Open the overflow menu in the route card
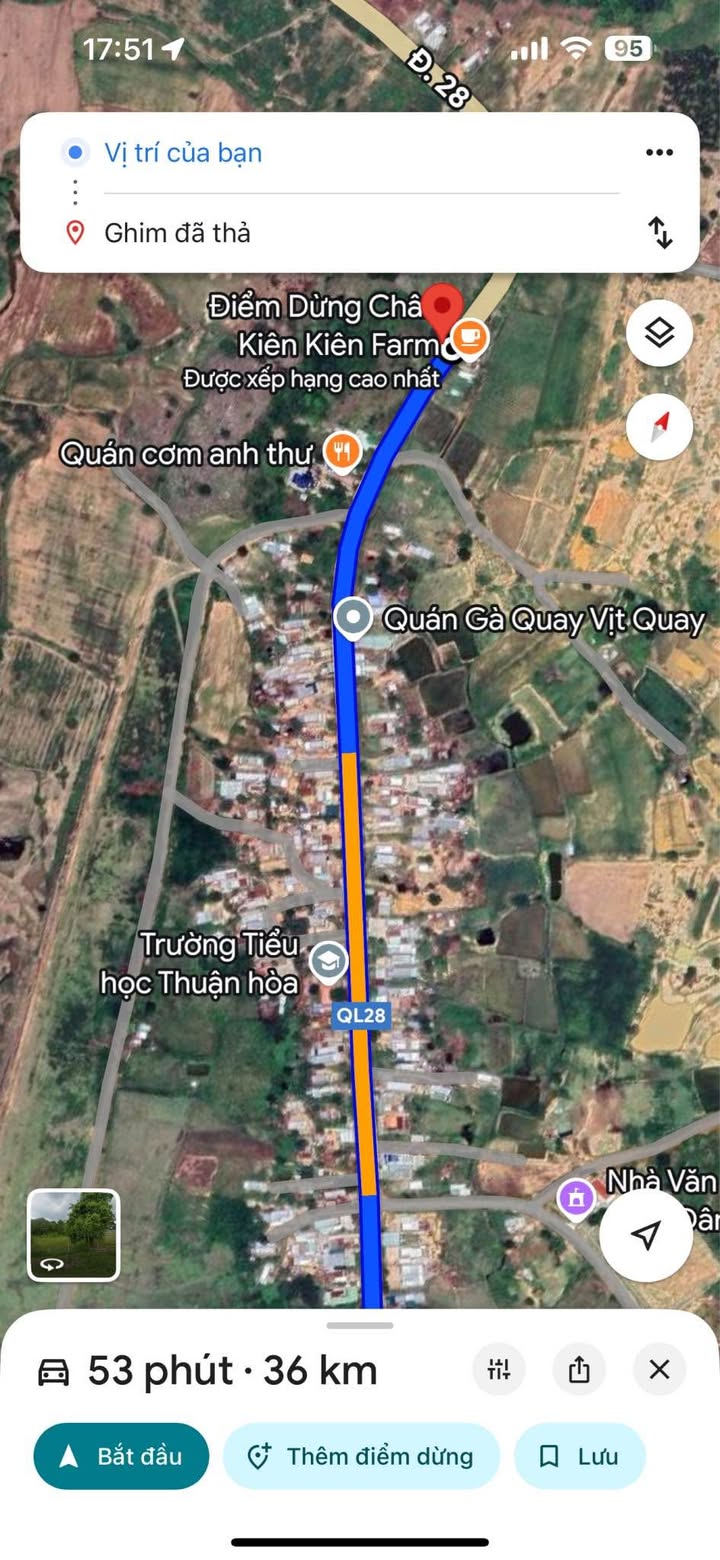The width and height of the screenshot is (720, 1560). [659, 153]
